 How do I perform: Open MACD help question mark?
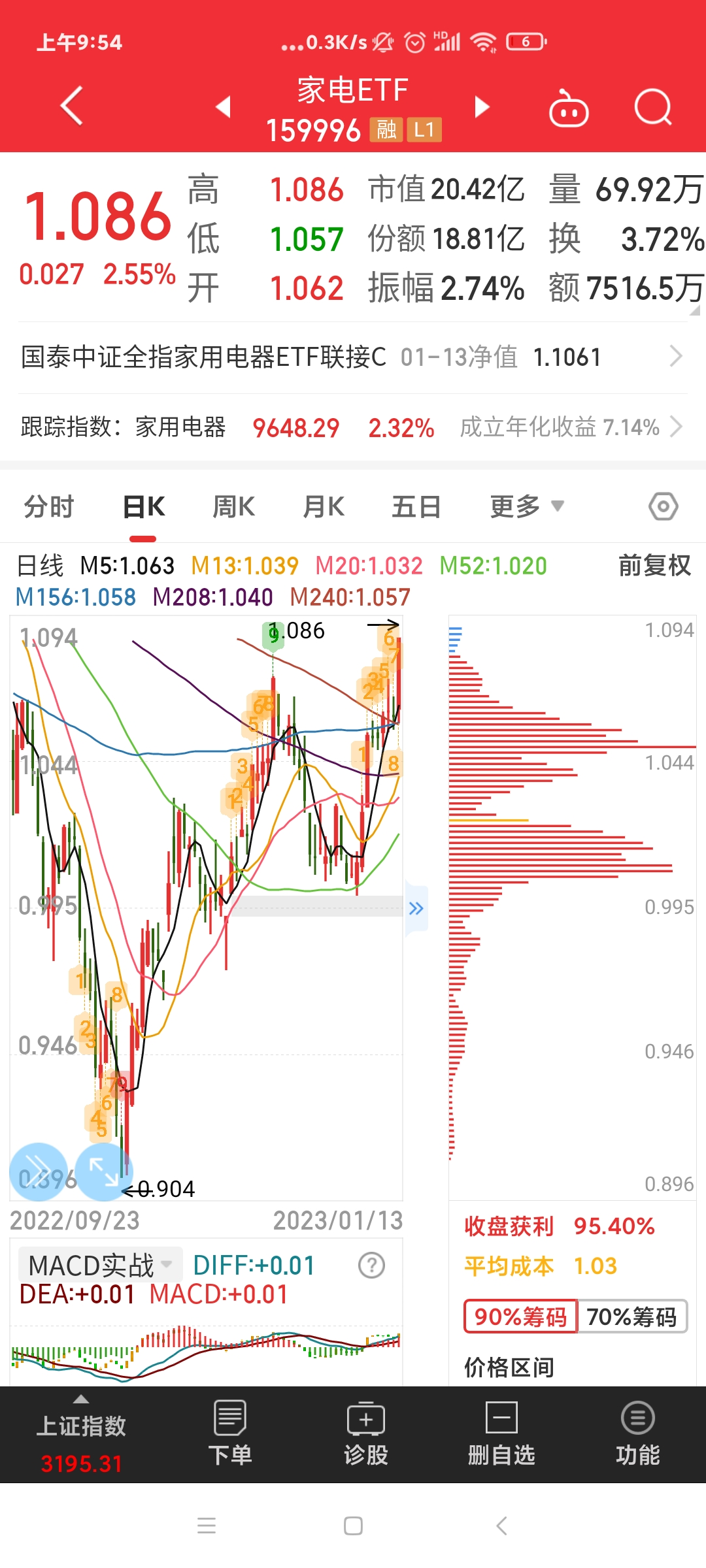pyautogui.click(x=371, y=1266)
